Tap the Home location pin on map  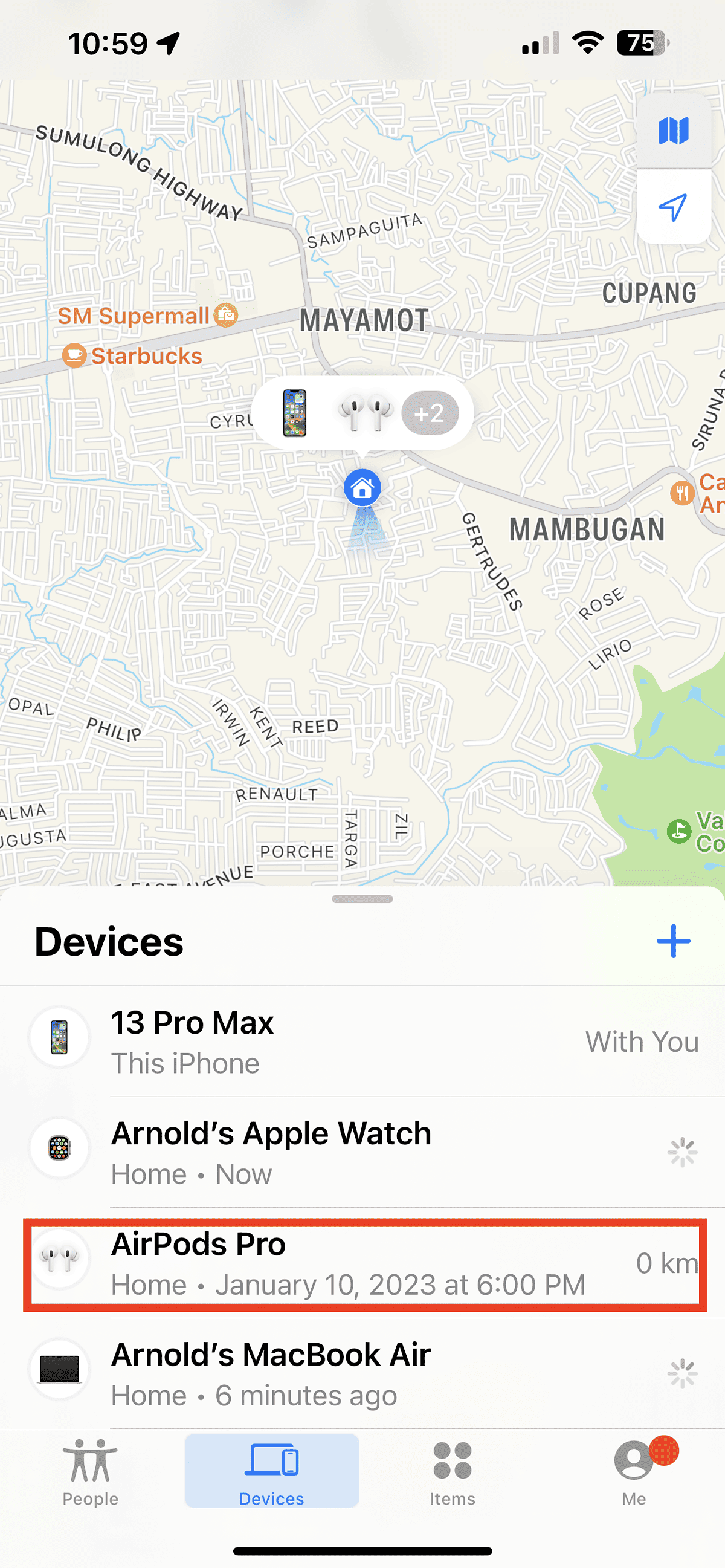tap(362, 488)
